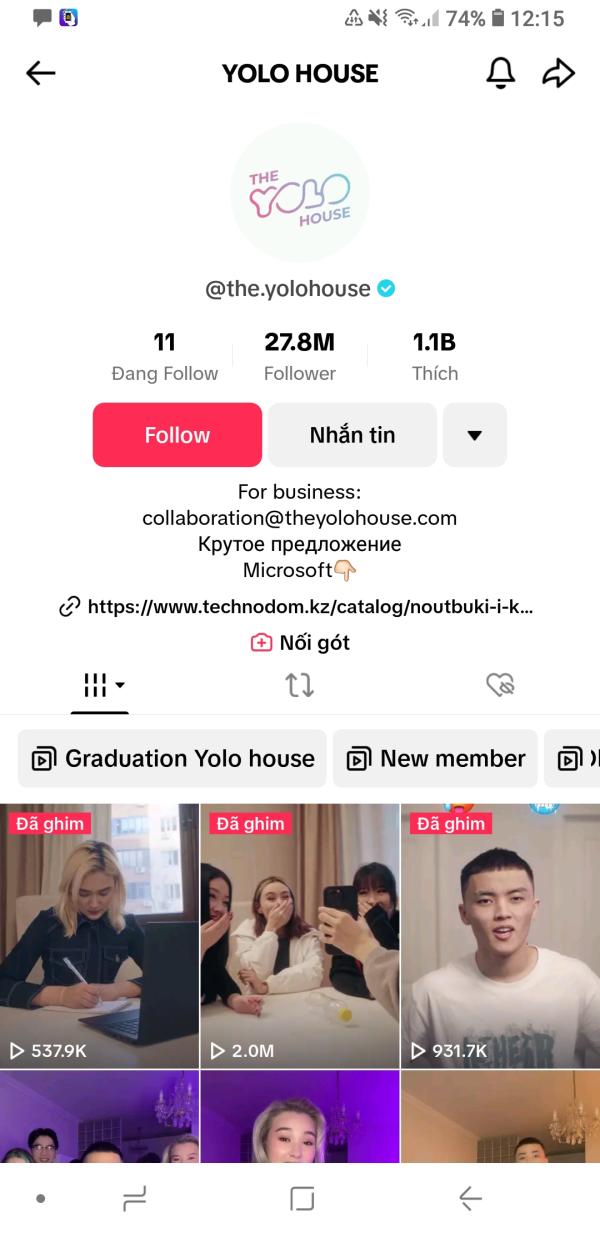Open the Nối gót link
This screenshot has width=600, height=1233.
(300, 642)
